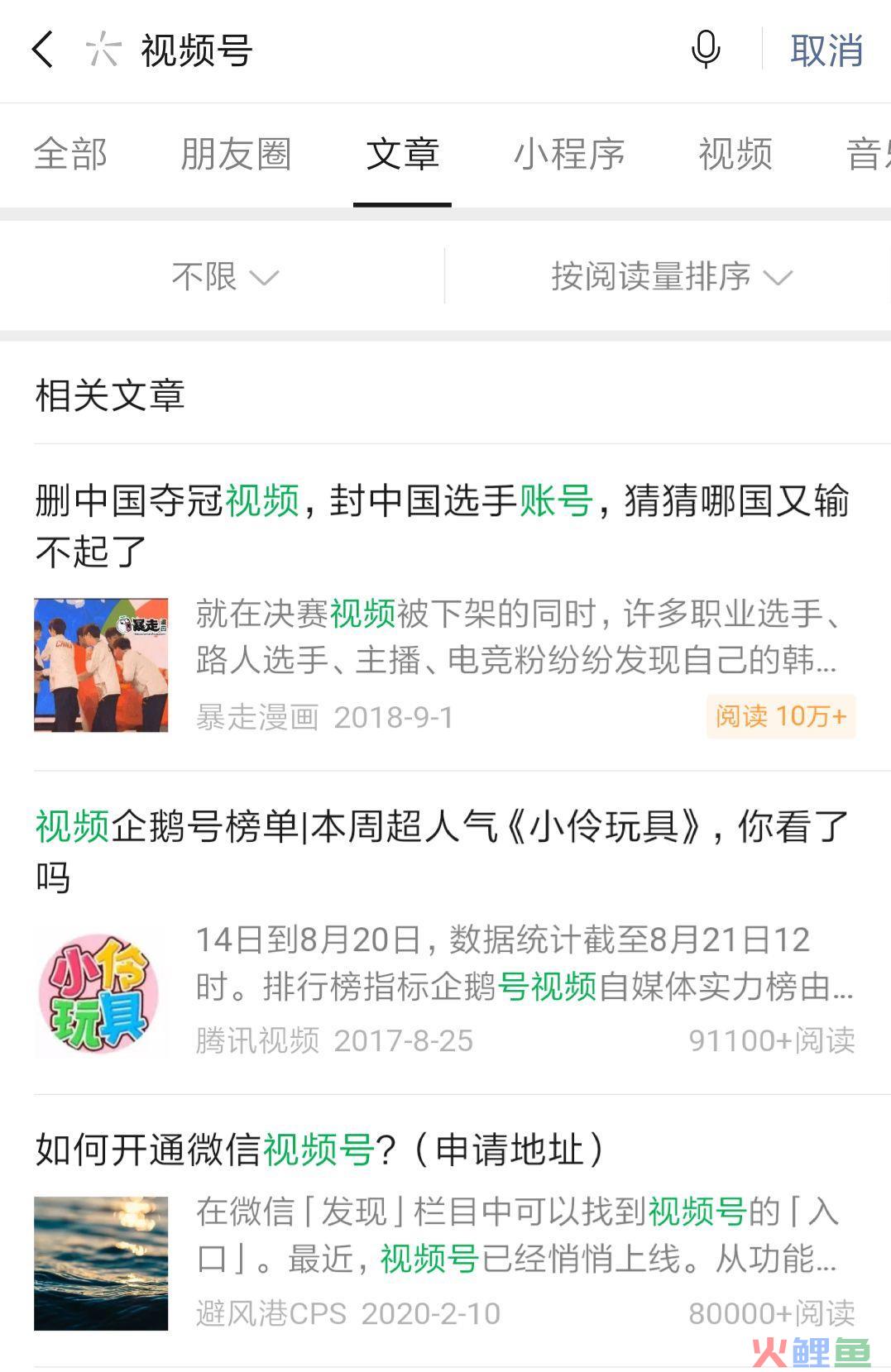Expand the 不限 filter dropdown
The height and width of the screenshot is (1372, 891).
[224, 276]
